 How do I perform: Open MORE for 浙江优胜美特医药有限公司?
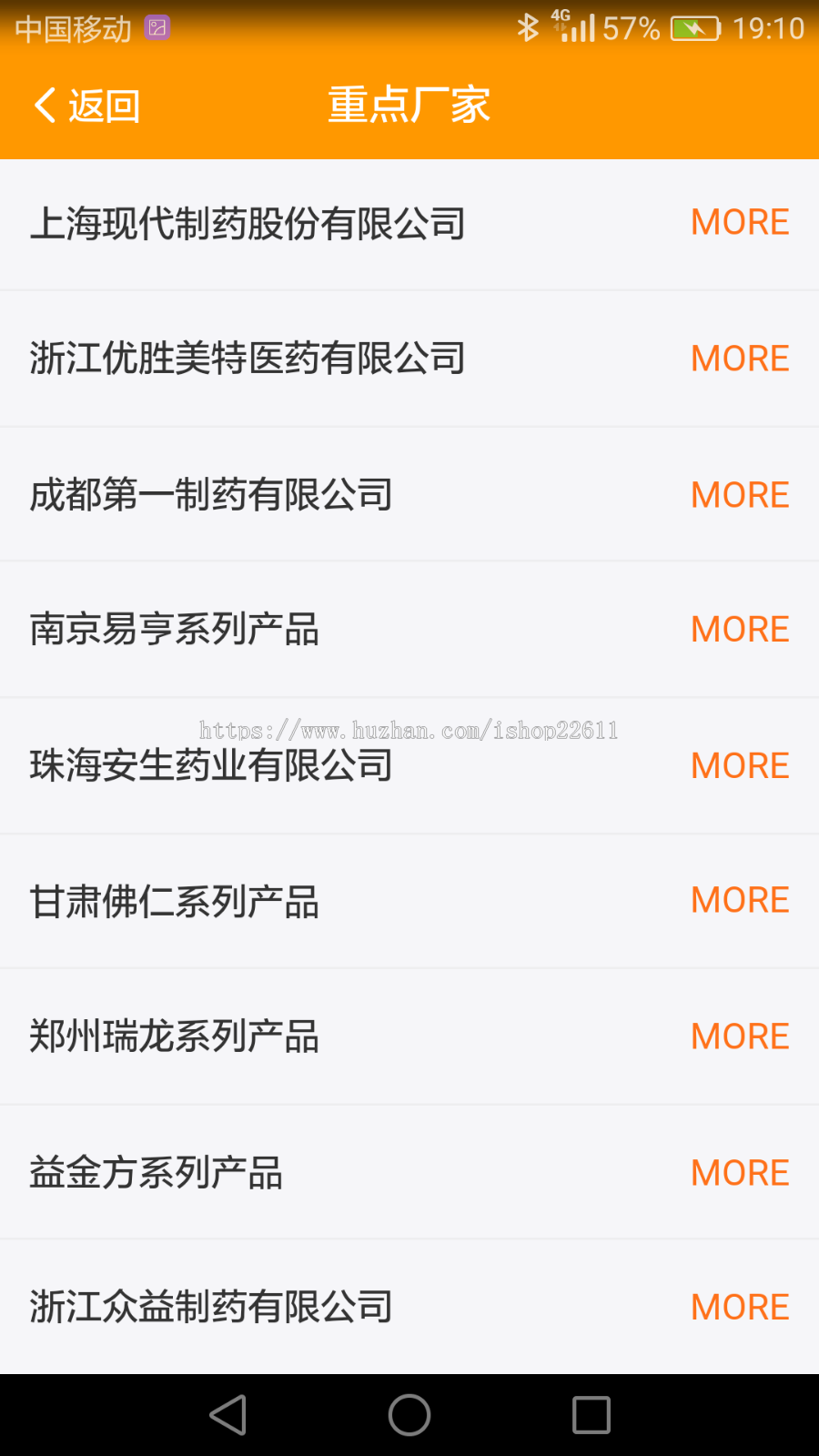(x=739, y=357)
